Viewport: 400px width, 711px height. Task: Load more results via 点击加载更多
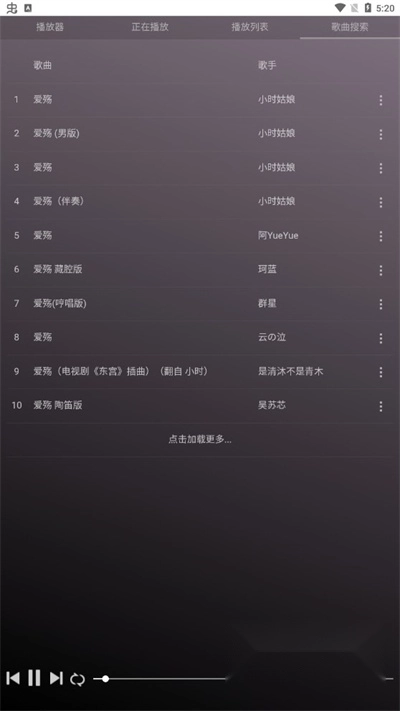coord(200,439)
